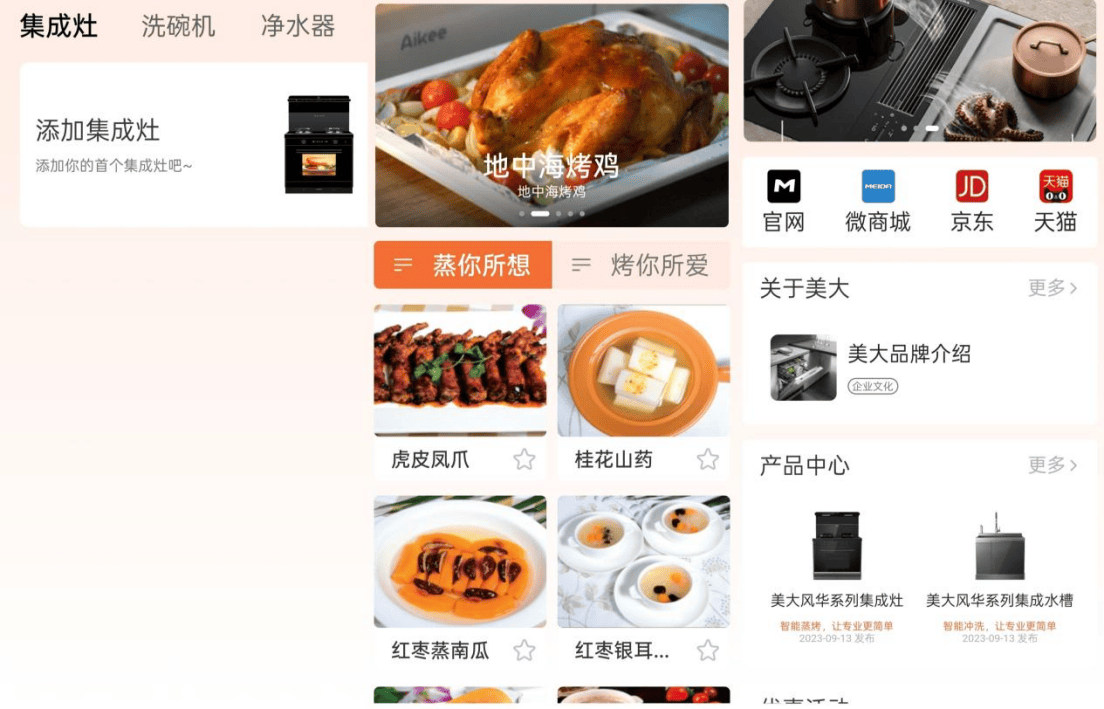Favorite the 桂花山药 recipe with the star
Screen dimensions: 1104x709
pos(708,459)
